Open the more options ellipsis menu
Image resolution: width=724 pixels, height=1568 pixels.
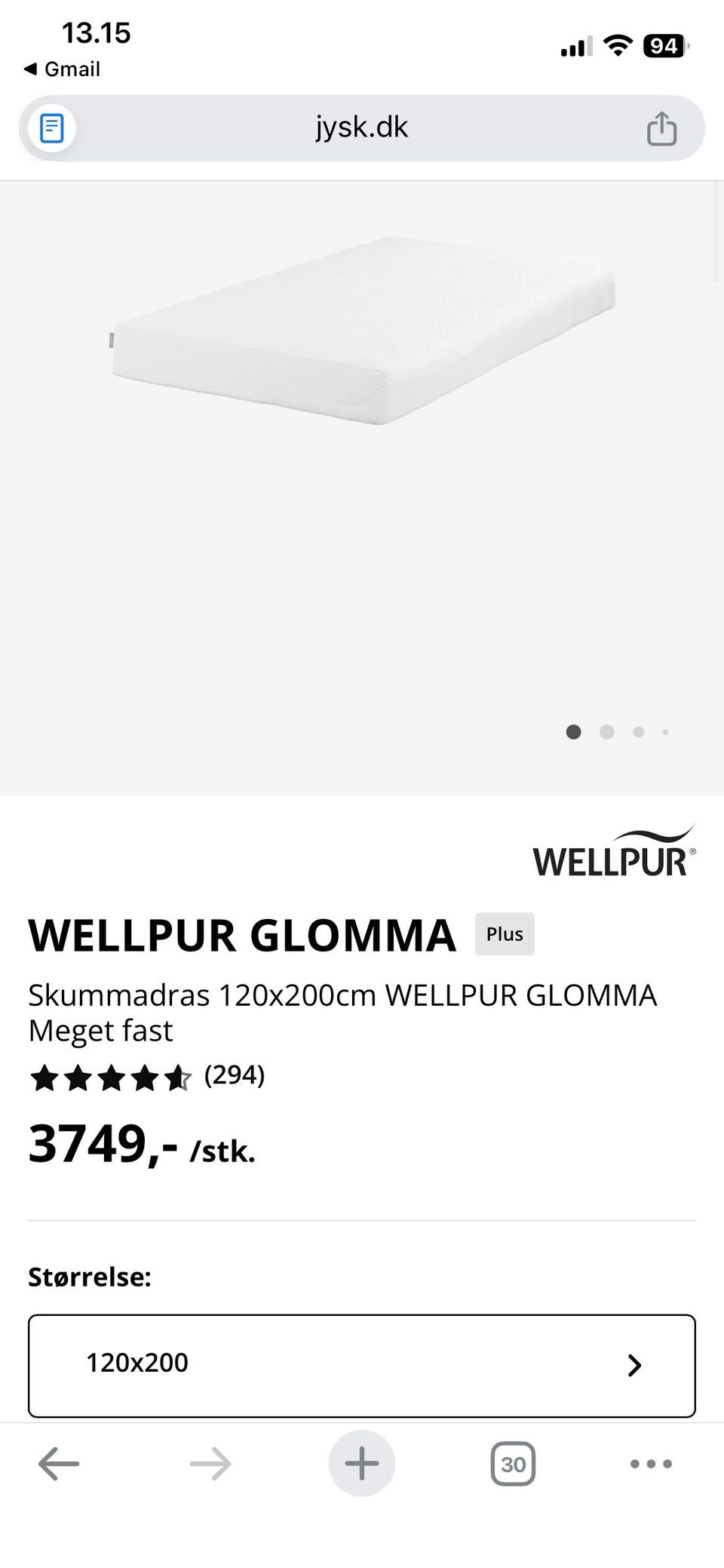tap(650, 1462)
